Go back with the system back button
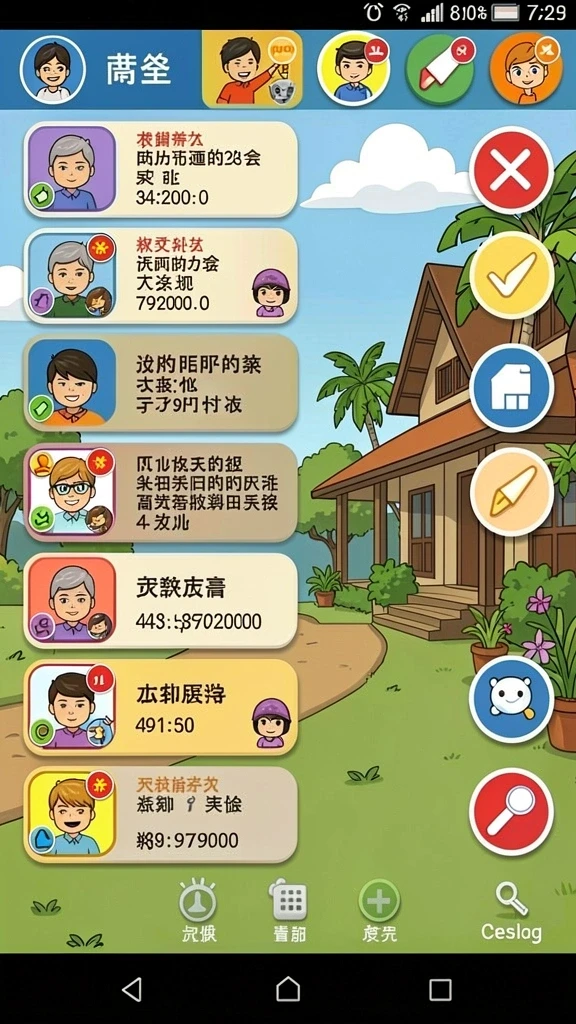 [x=133, y=989]
